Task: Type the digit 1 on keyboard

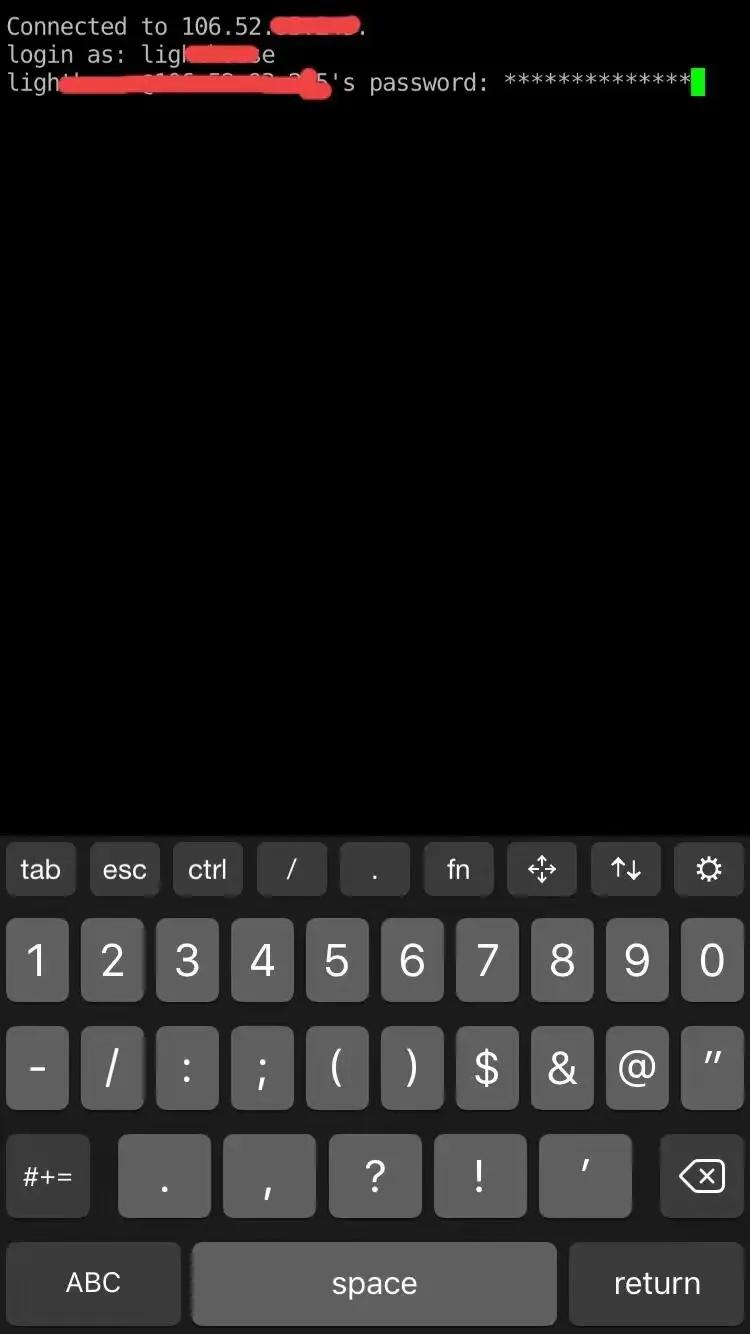Action: 37,961
